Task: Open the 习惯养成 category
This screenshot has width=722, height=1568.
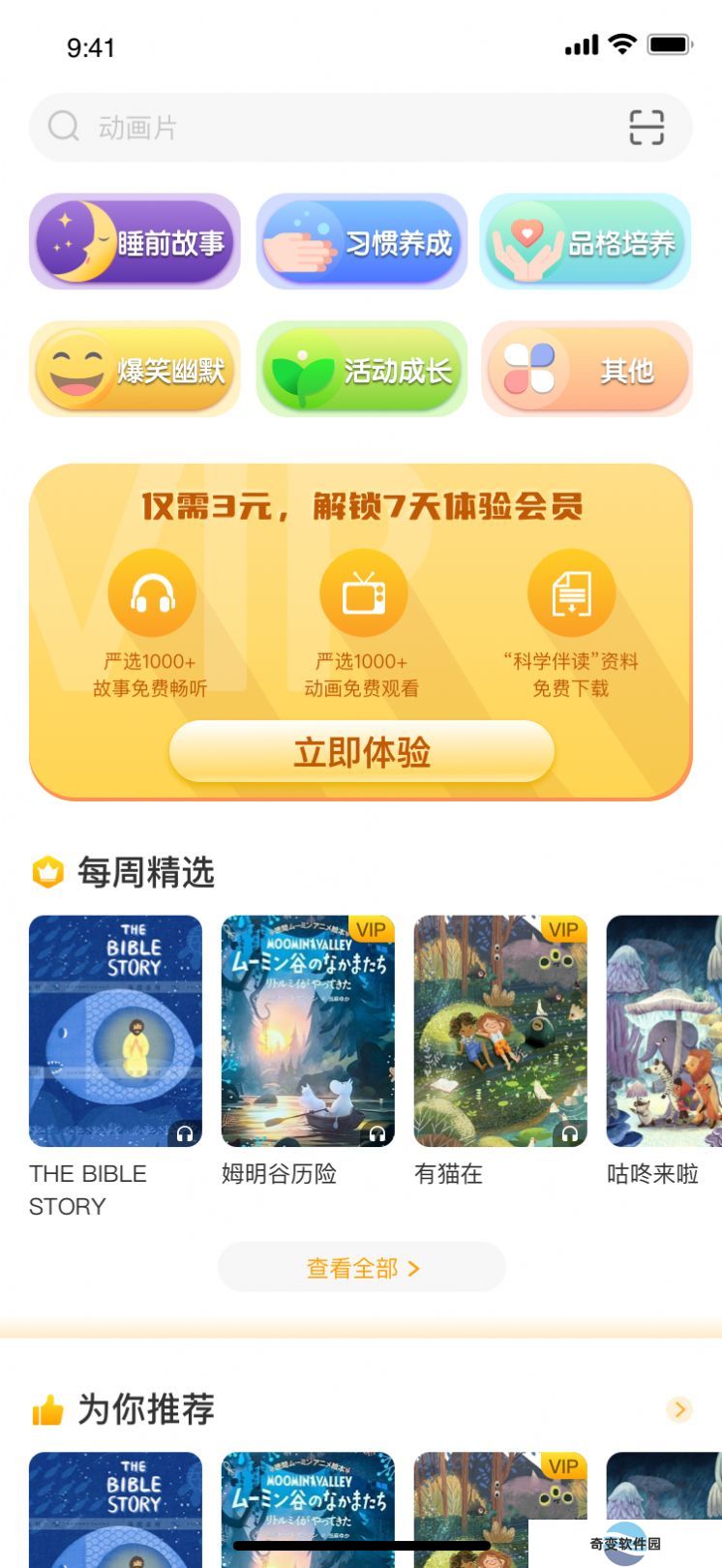Action: [361, 242]
